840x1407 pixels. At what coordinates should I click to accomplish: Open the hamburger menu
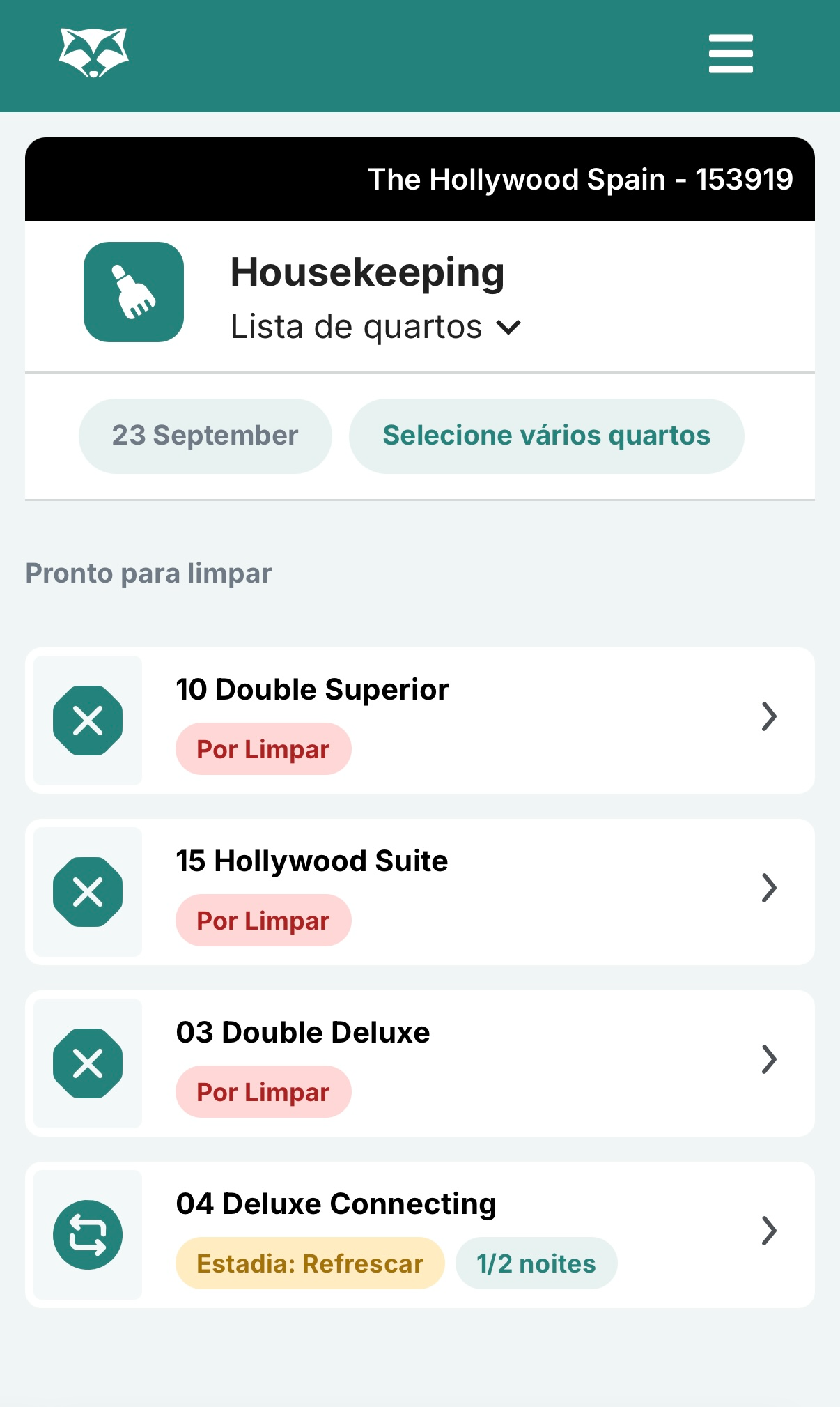731,54
